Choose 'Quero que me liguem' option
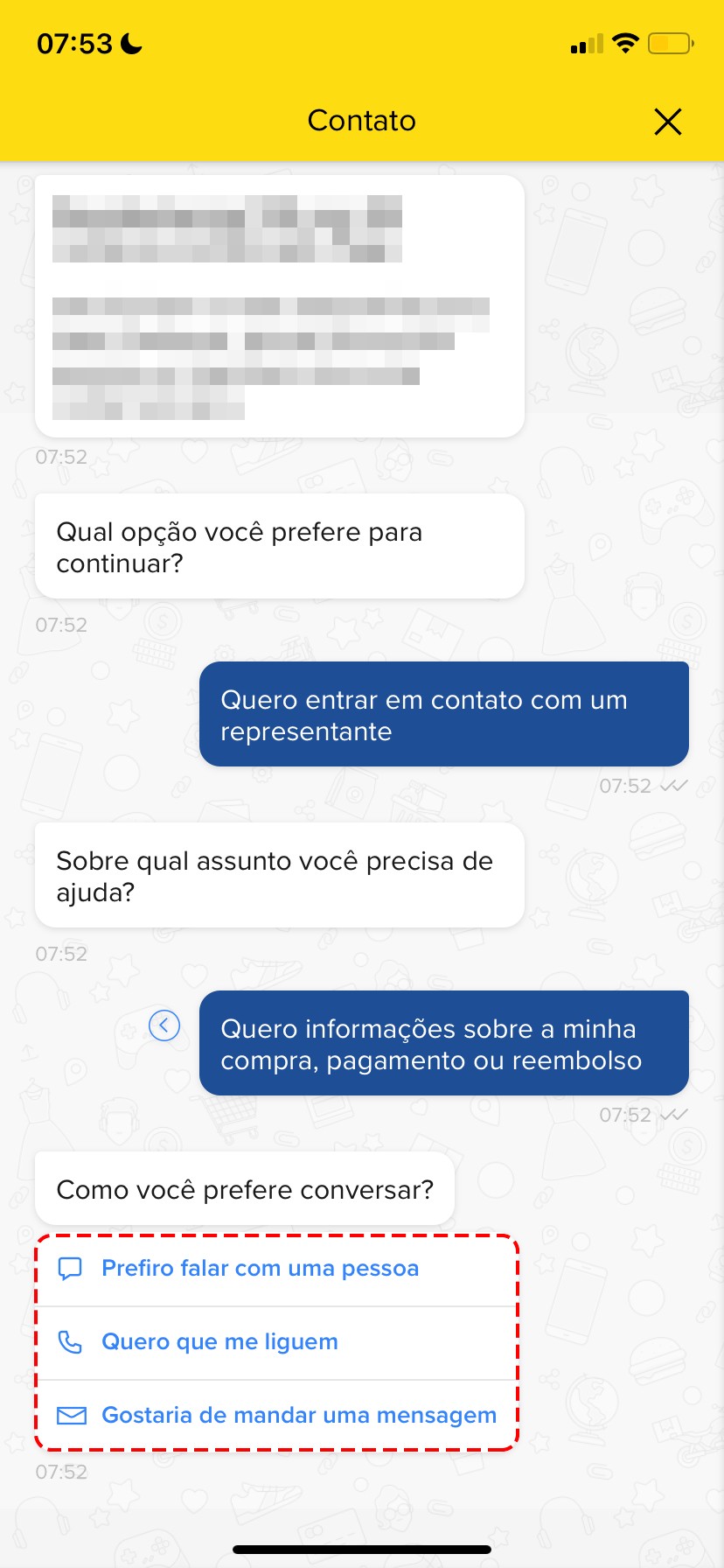Image resolution: width=724 pixels, height=1568 pixels. click(x=219, y=1341)
